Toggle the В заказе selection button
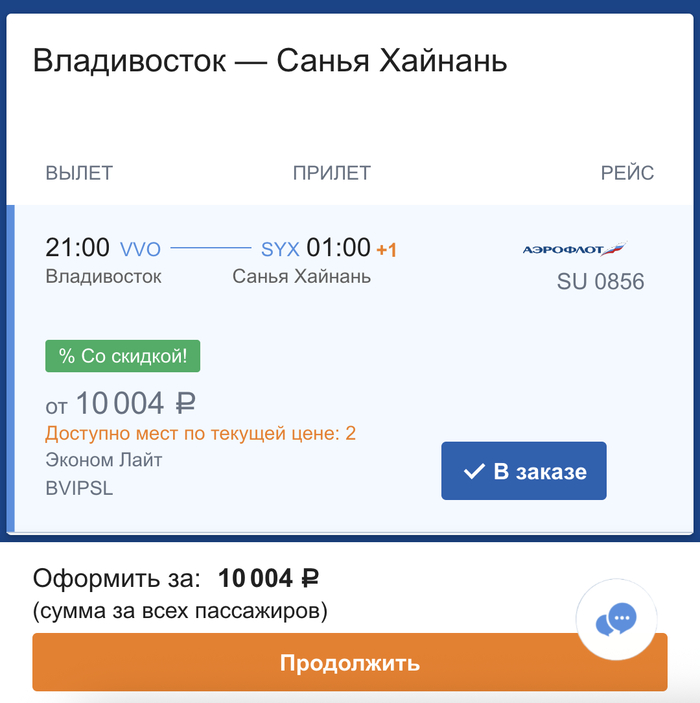 (x=523, y=471)
